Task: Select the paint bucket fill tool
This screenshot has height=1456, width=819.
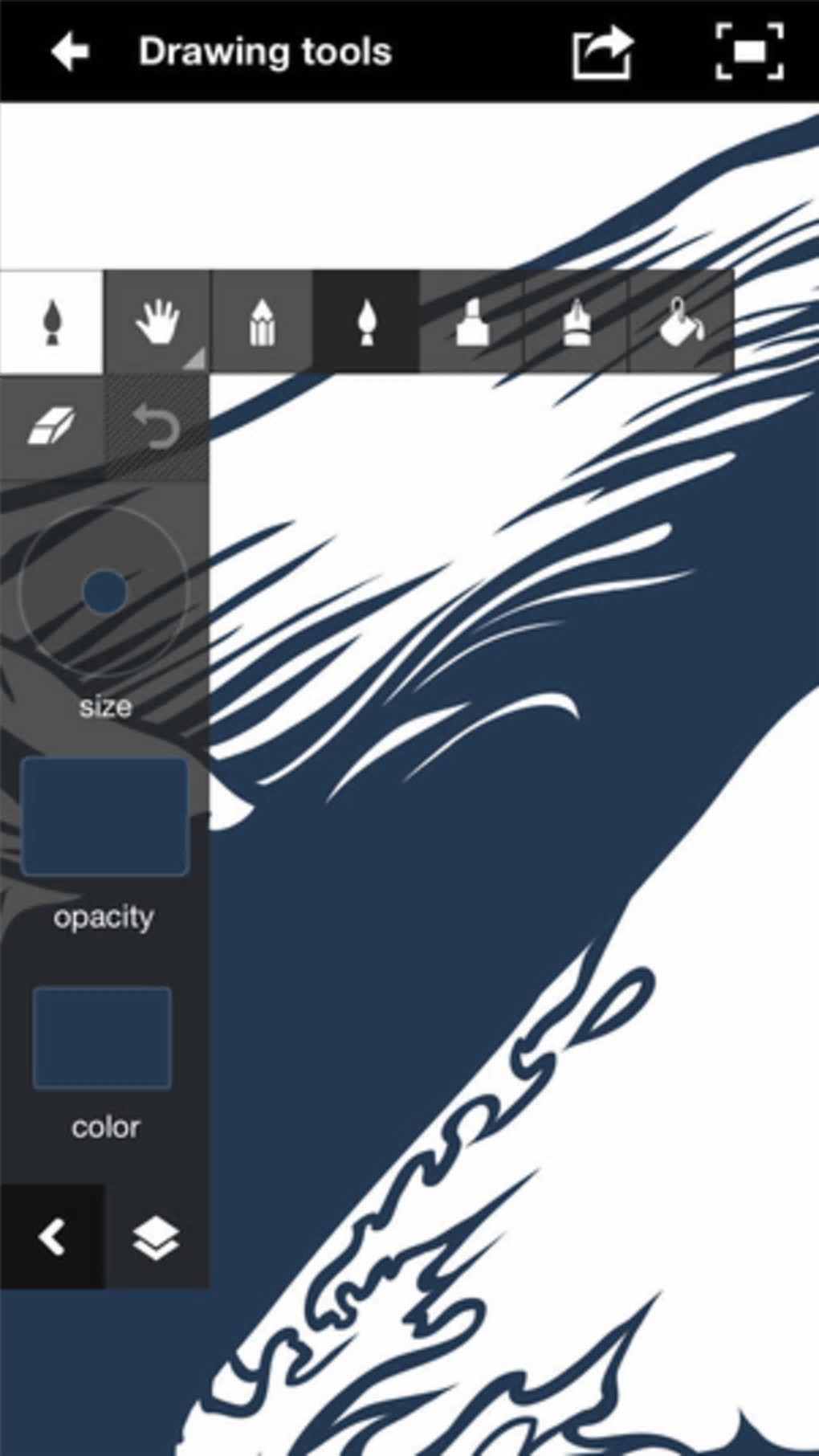Action: pyautogui.click(x=680, y=323)
